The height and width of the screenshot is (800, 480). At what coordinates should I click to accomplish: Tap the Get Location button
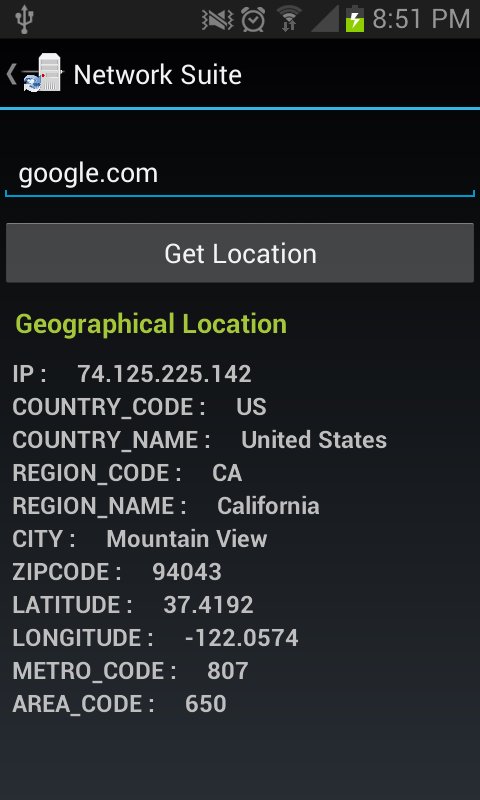click(240, 253)
